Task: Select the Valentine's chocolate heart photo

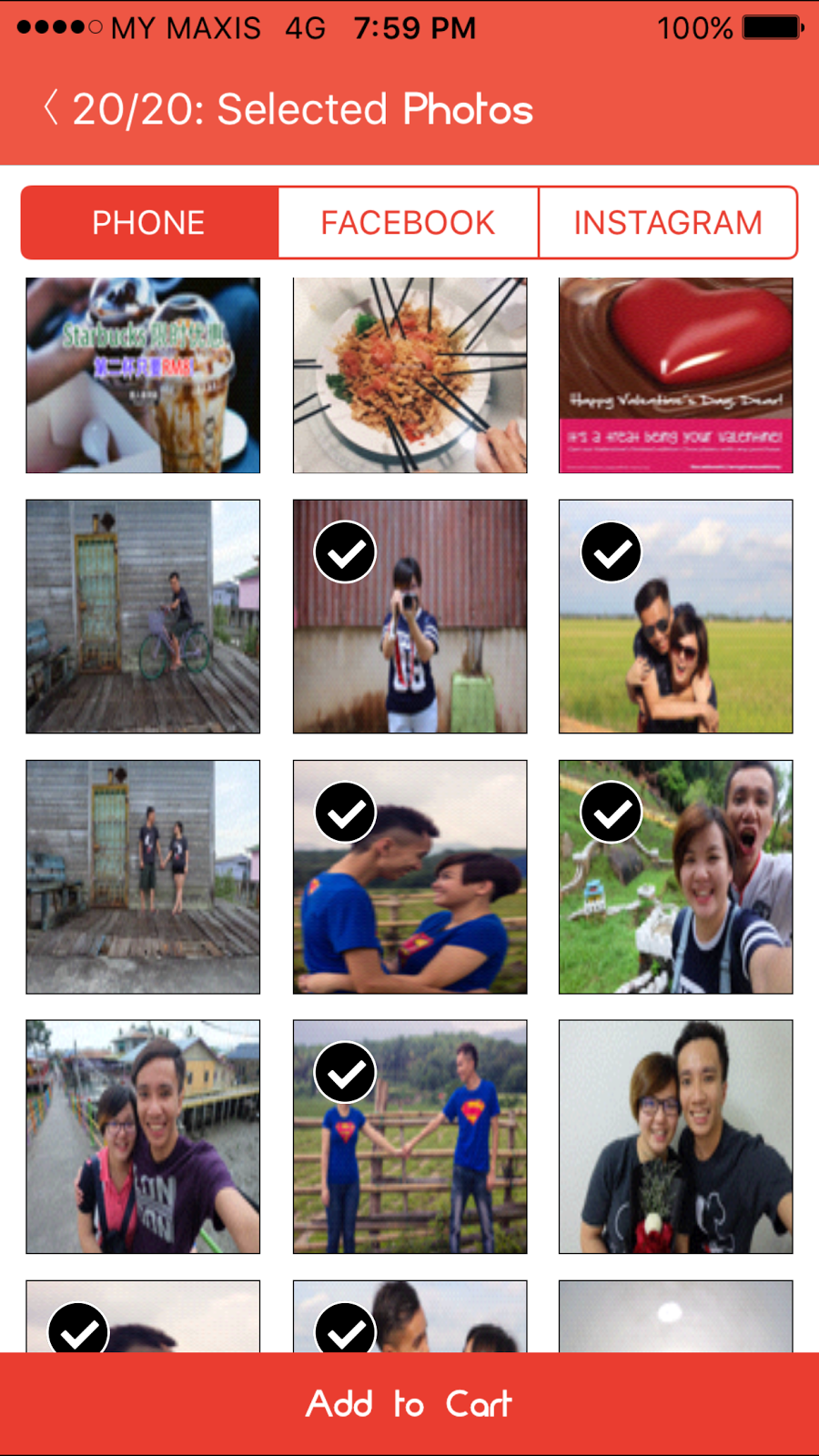Action: pyautogui.click(x=675, y=375)
